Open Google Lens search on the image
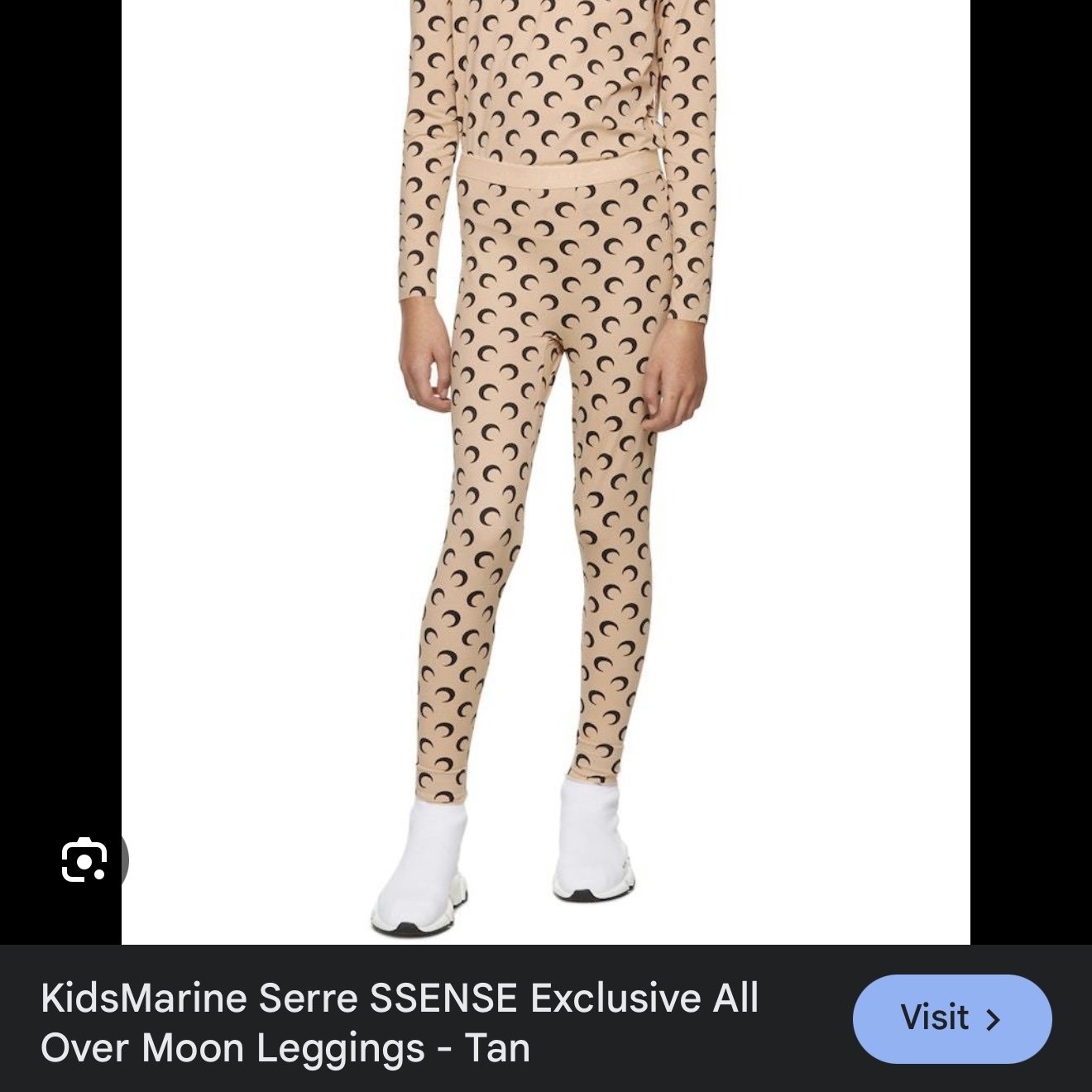Viewport: 1092px width, 1092px height. (84, 860)
